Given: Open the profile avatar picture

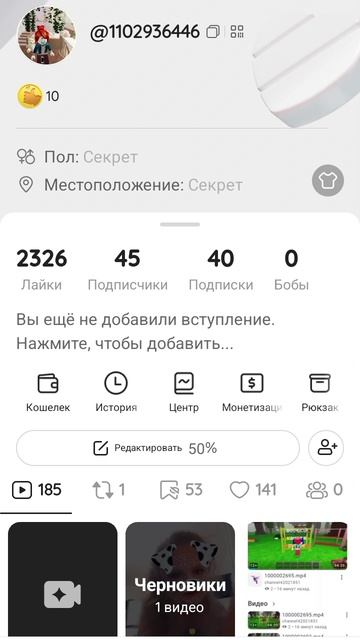Looking at the screenshot, I should [x=46, y=35].
